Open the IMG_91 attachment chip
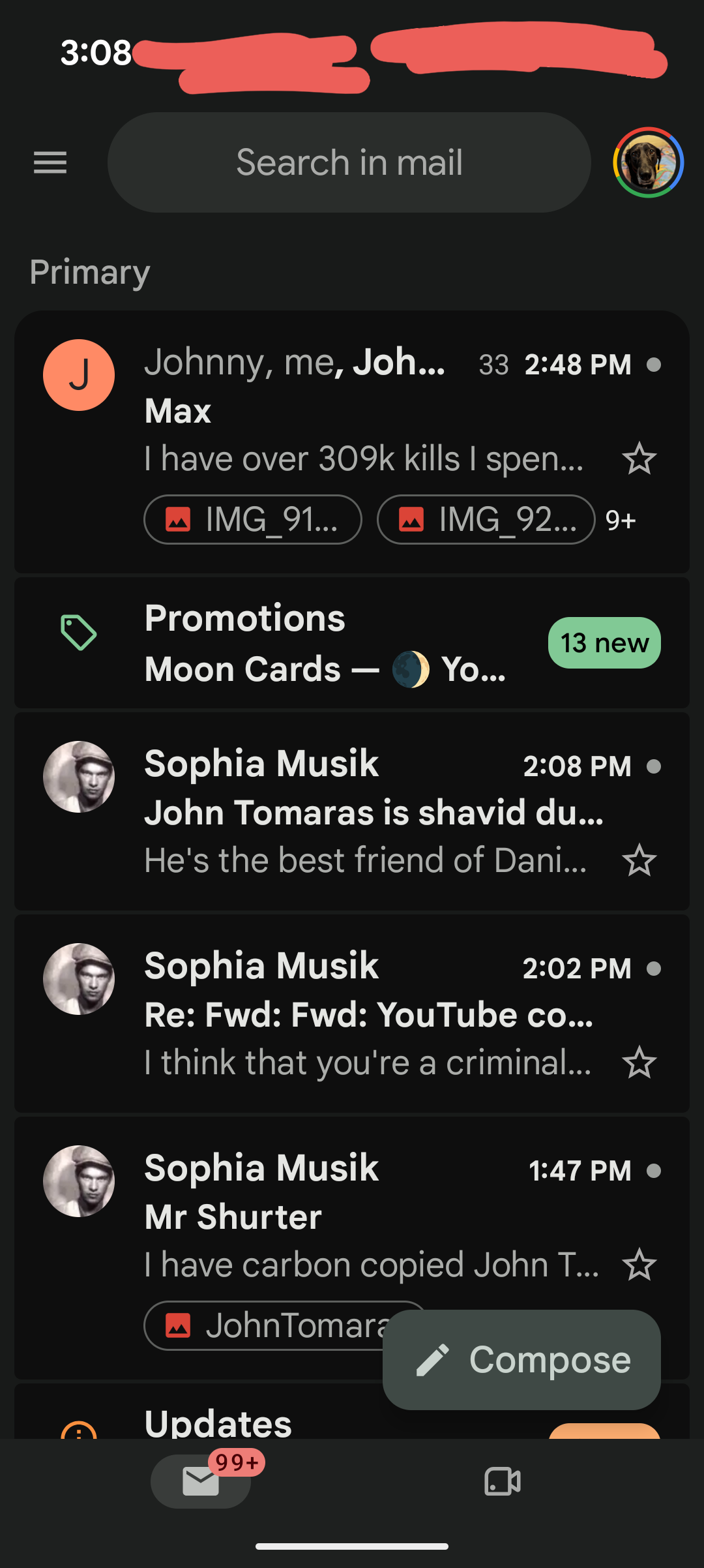Viewport: 704px width, 1568px height. click(253, 520)
